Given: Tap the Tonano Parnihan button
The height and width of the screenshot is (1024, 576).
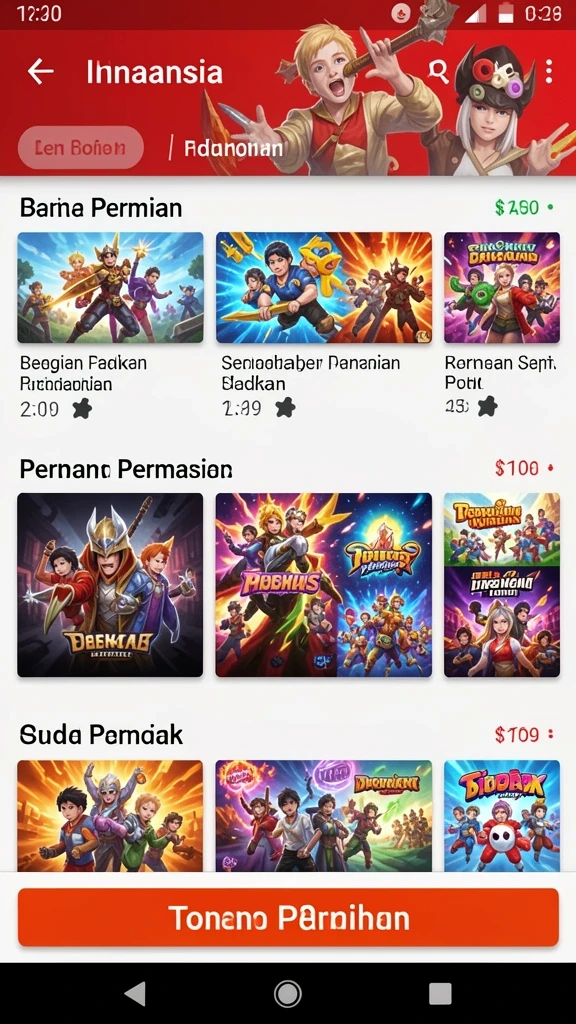Looking at the screenshot, I should (288, 918).
